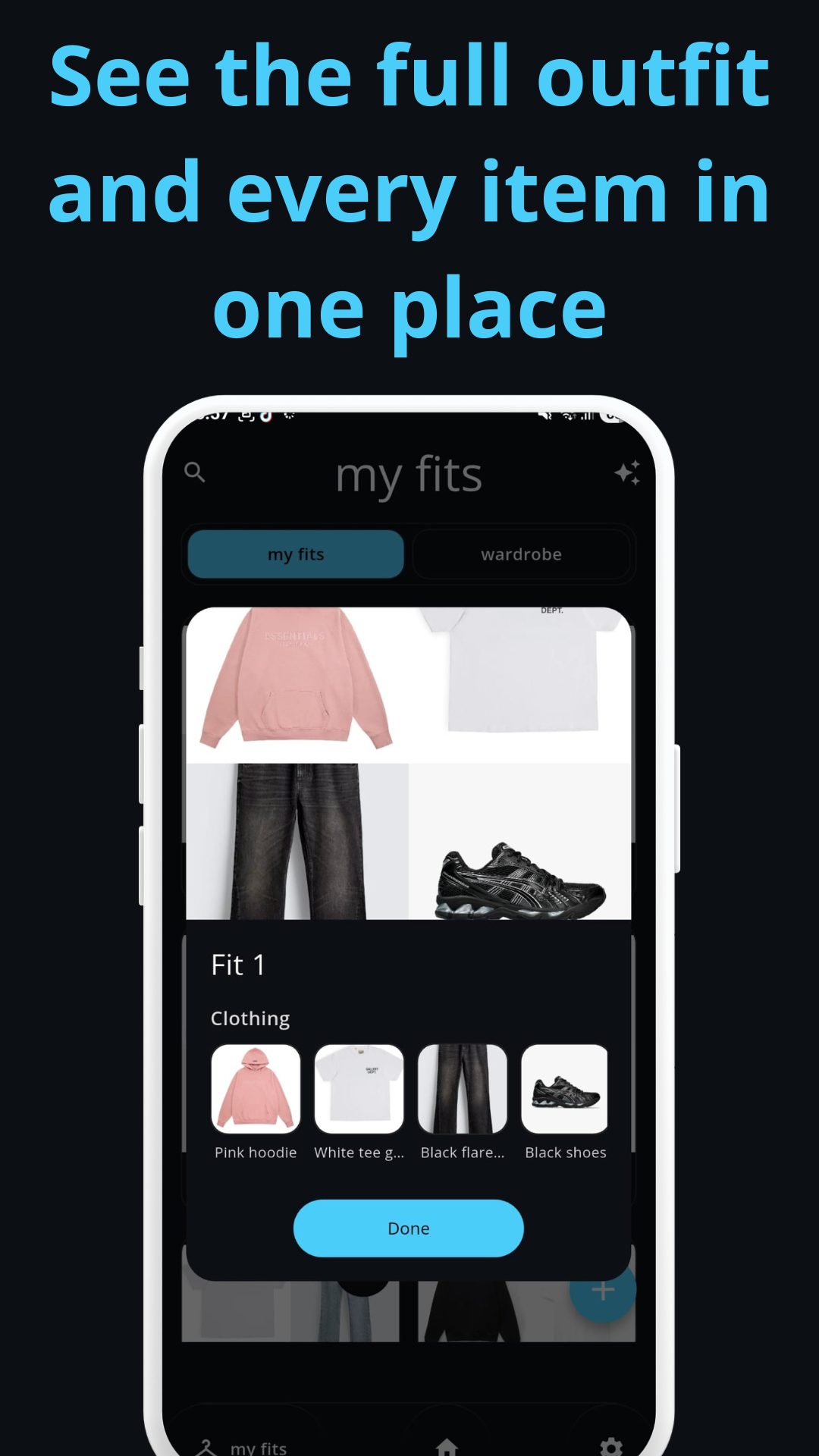Tap the sparkle AI icon top right
Viewport: 819px width, 1456px height.
626,472
